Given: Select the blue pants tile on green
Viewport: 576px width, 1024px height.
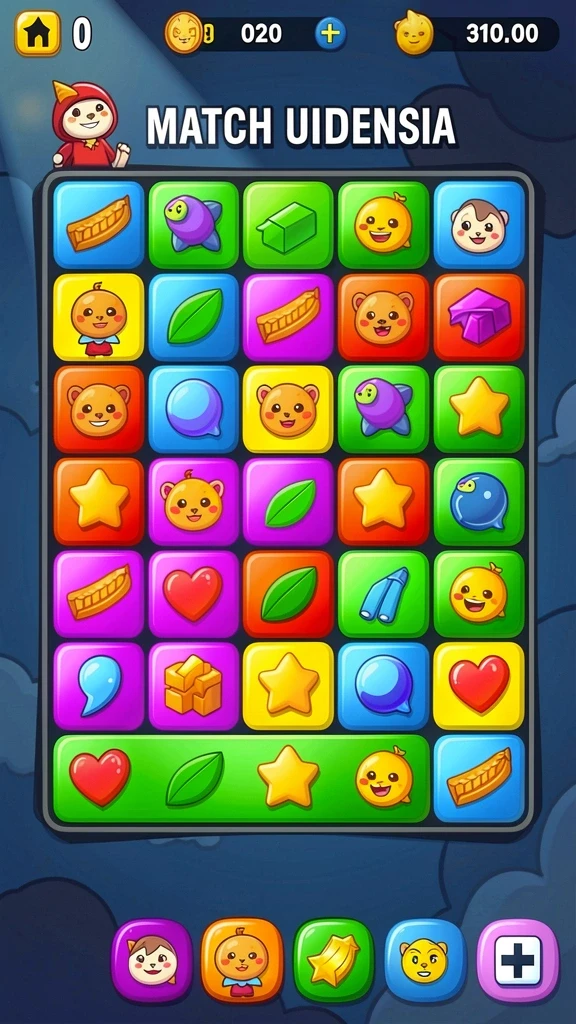Looking at the screenshot, I should point(384,594).
